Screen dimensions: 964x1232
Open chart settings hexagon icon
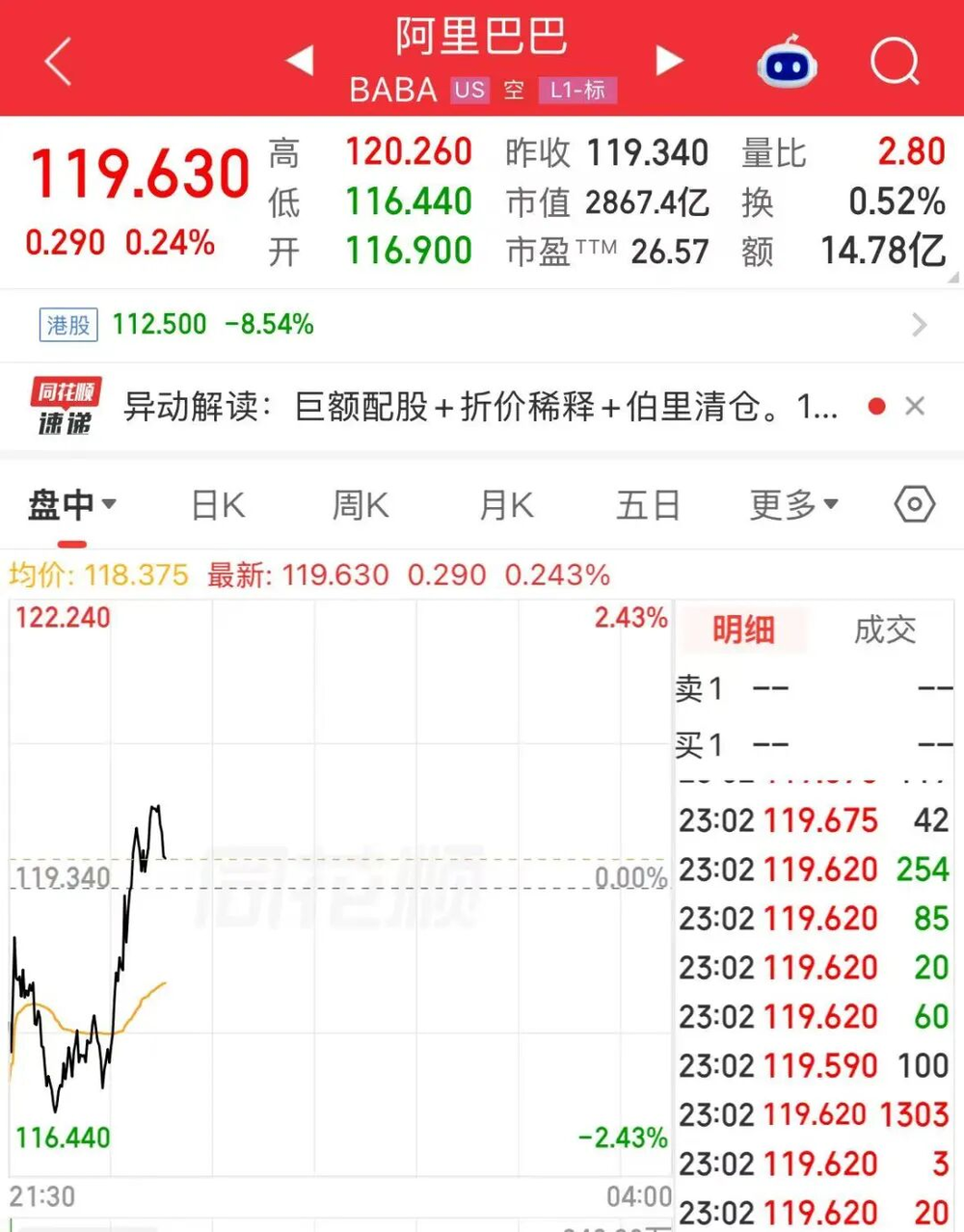(x=915, y=504)
